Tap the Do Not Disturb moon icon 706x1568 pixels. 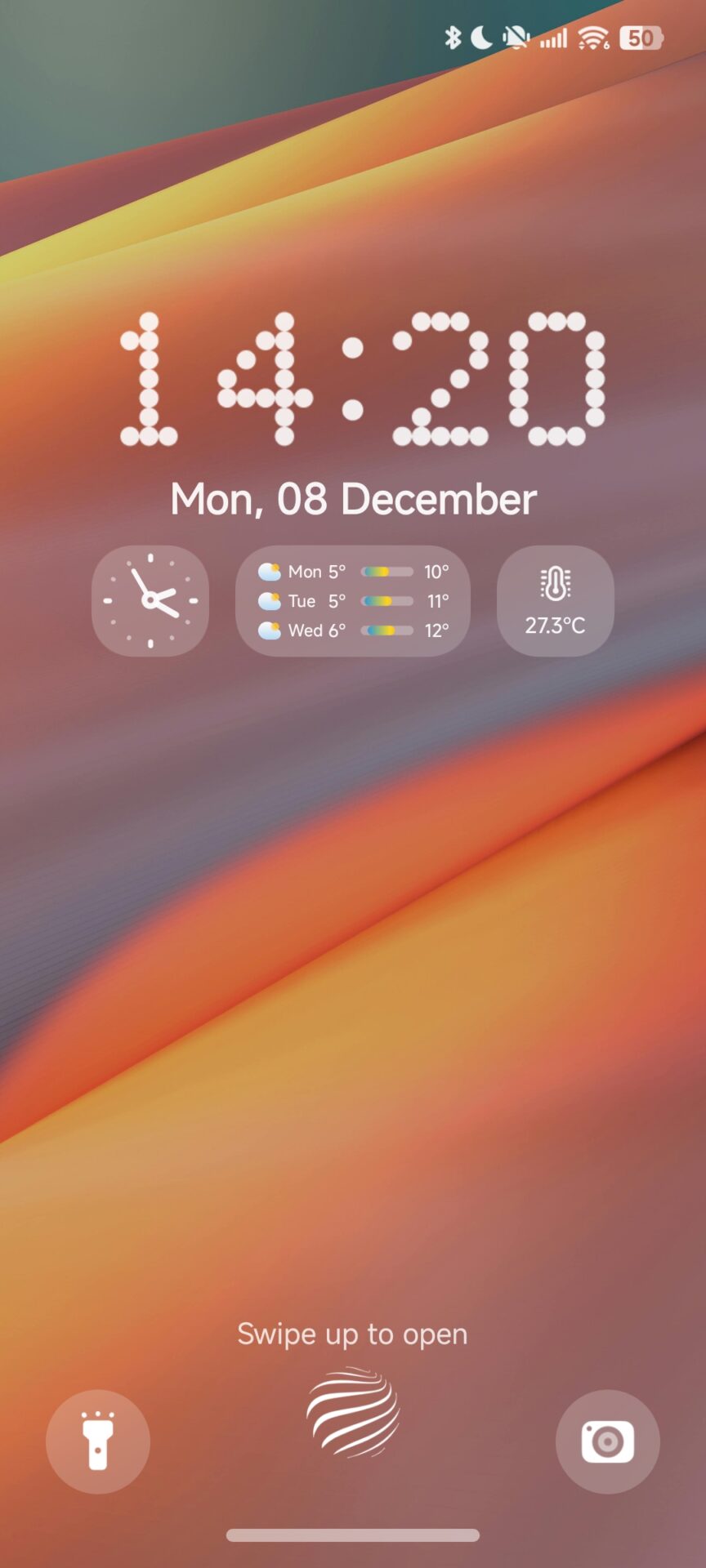(480, 37)
